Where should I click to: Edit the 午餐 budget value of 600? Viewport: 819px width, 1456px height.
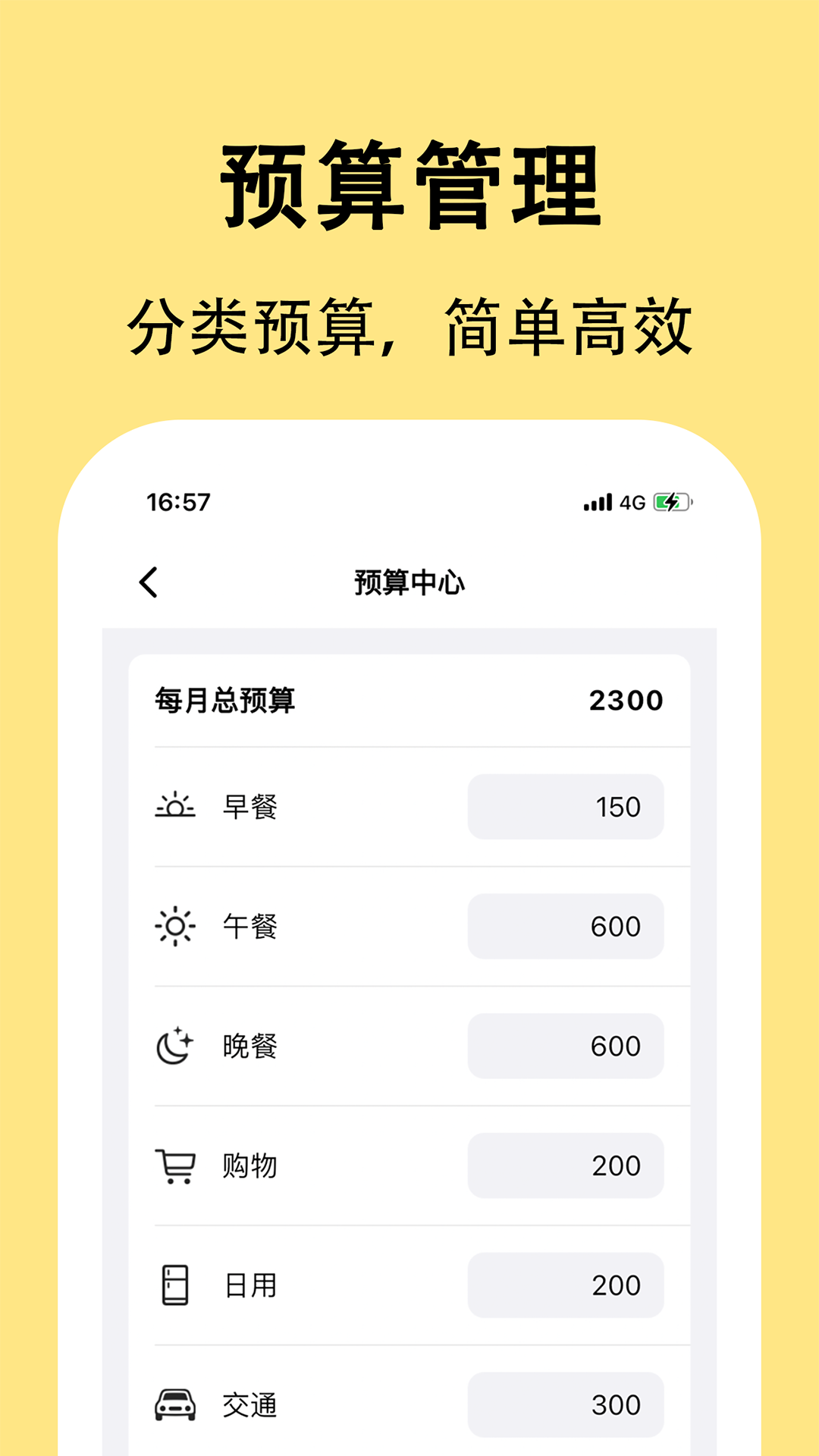click(x=566, y=926)
